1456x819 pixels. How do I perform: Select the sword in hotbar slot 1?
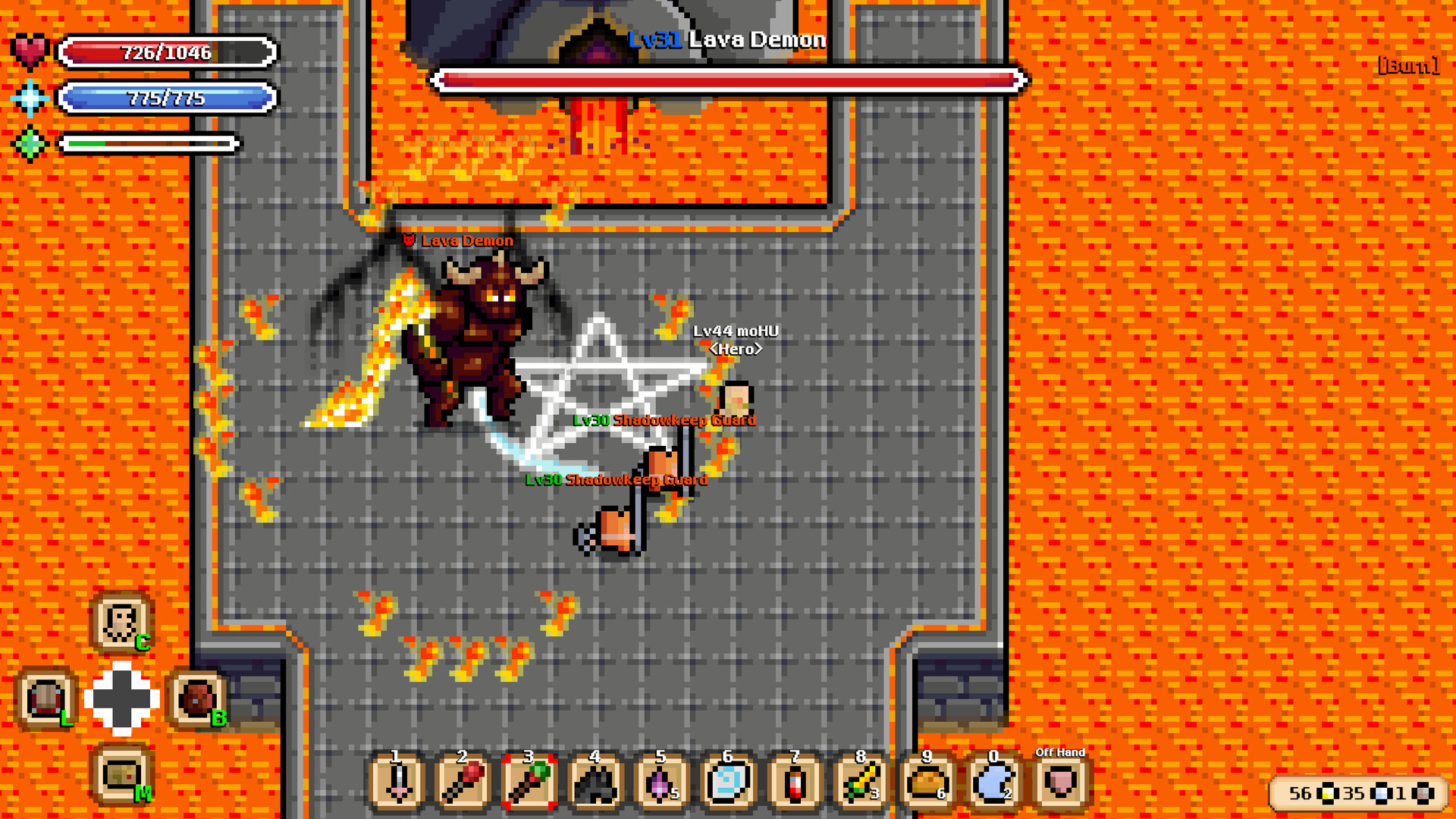pyautogui.click(x=397, y=783)
